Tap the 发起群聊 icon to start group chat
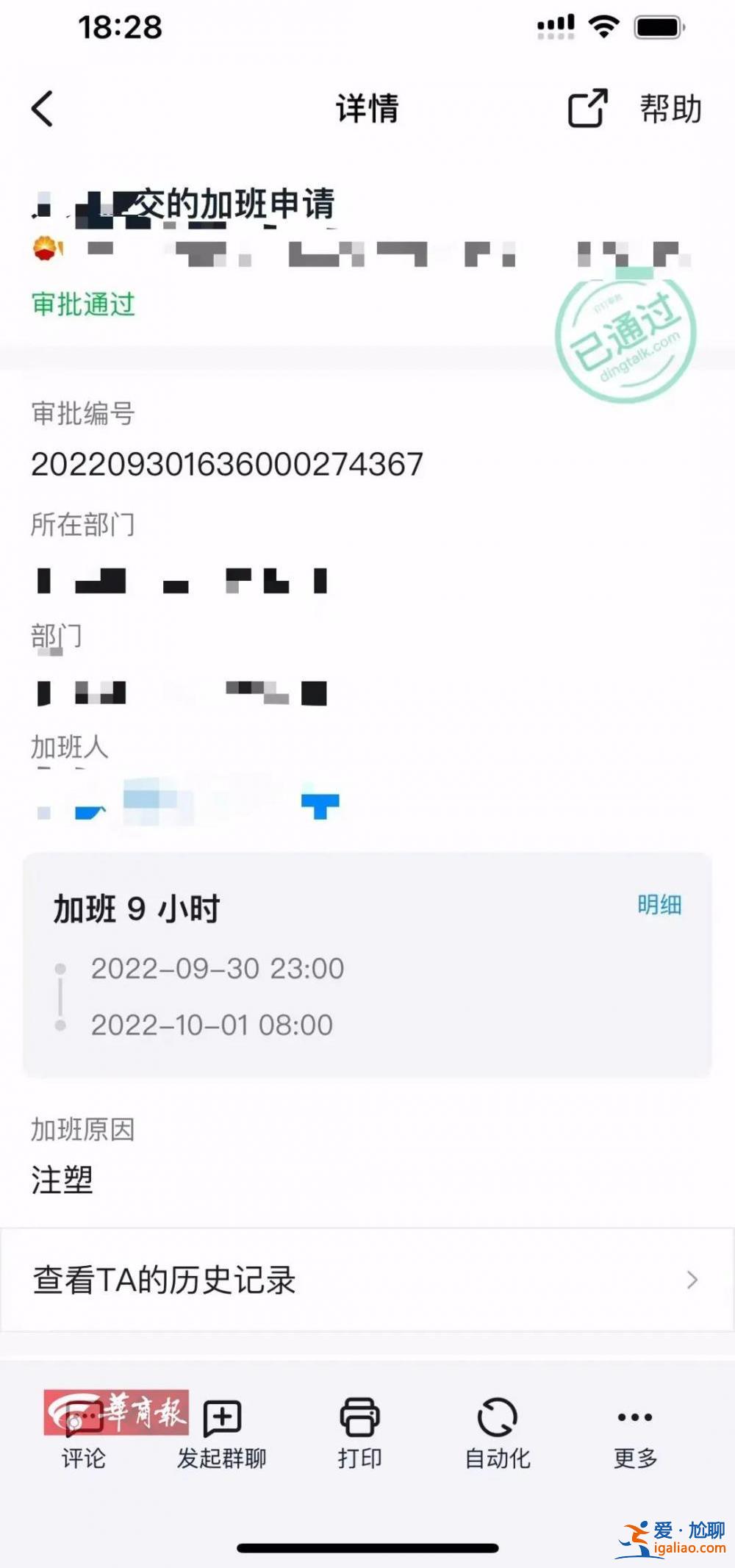The height and width of the screenshot is (1568, 735). click(221, 1419)
